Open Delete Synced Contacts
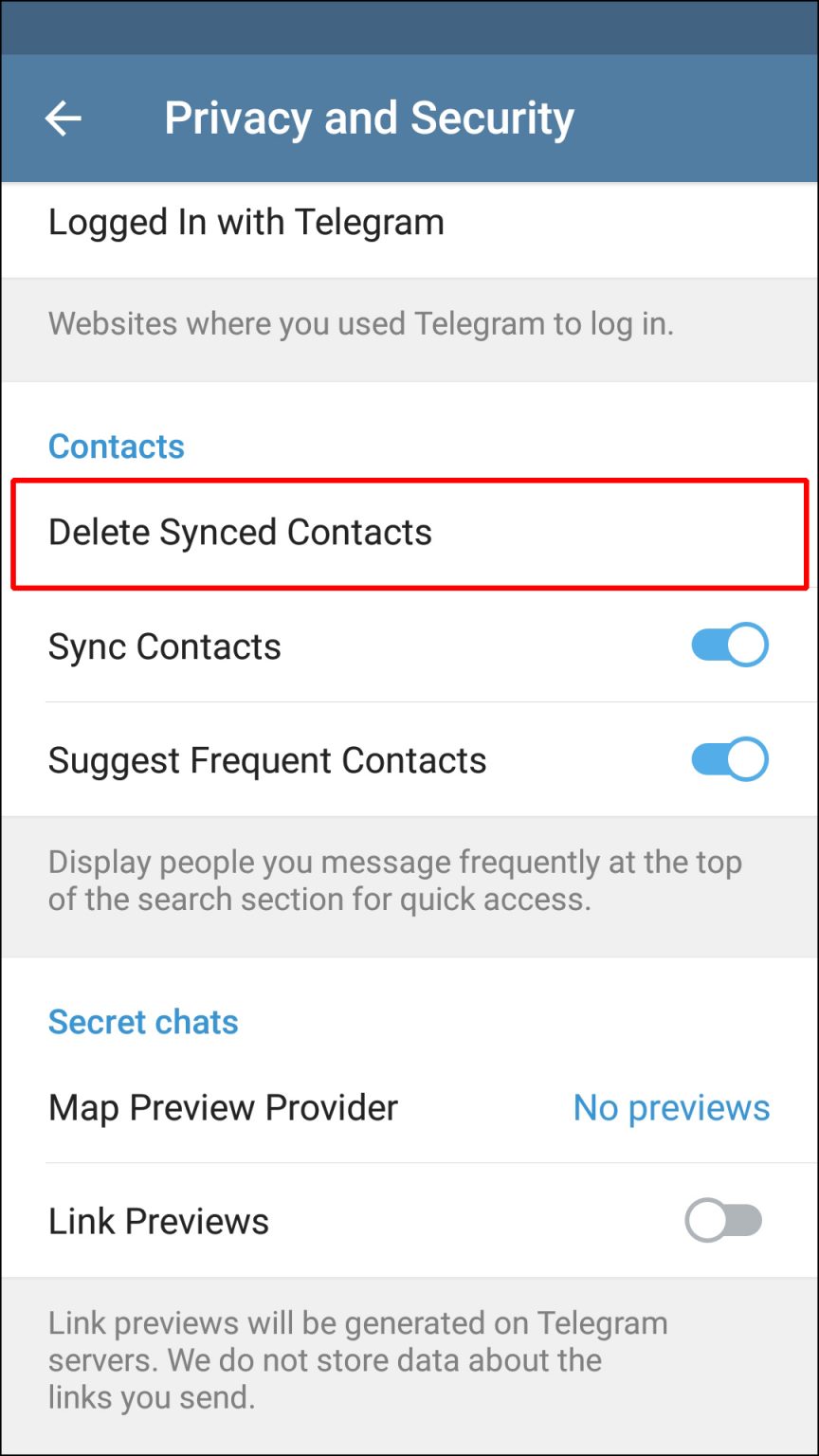Image resolution: width=819 pixels, height=1456 pixels. 241,532
